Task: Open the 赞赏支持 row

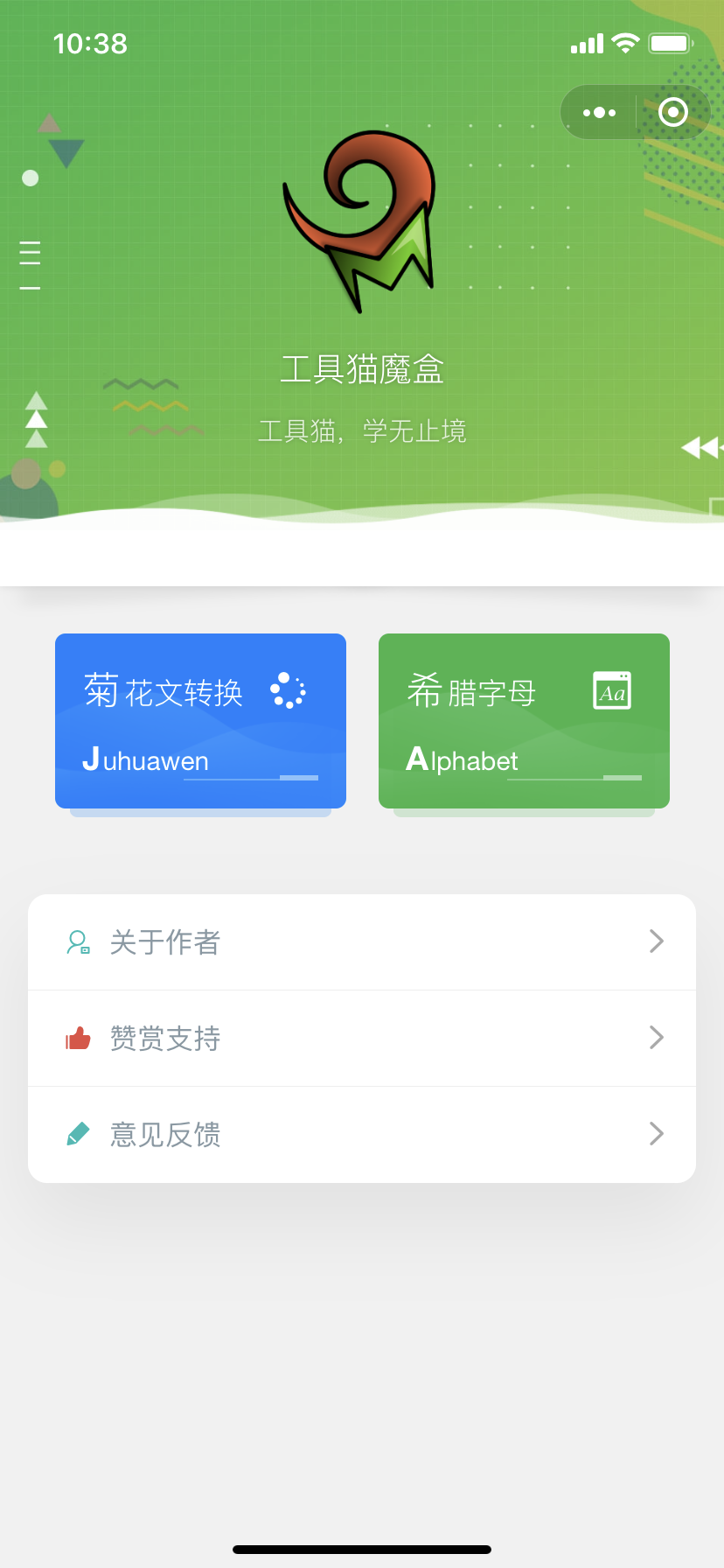Action: [x=362, y=1039]
